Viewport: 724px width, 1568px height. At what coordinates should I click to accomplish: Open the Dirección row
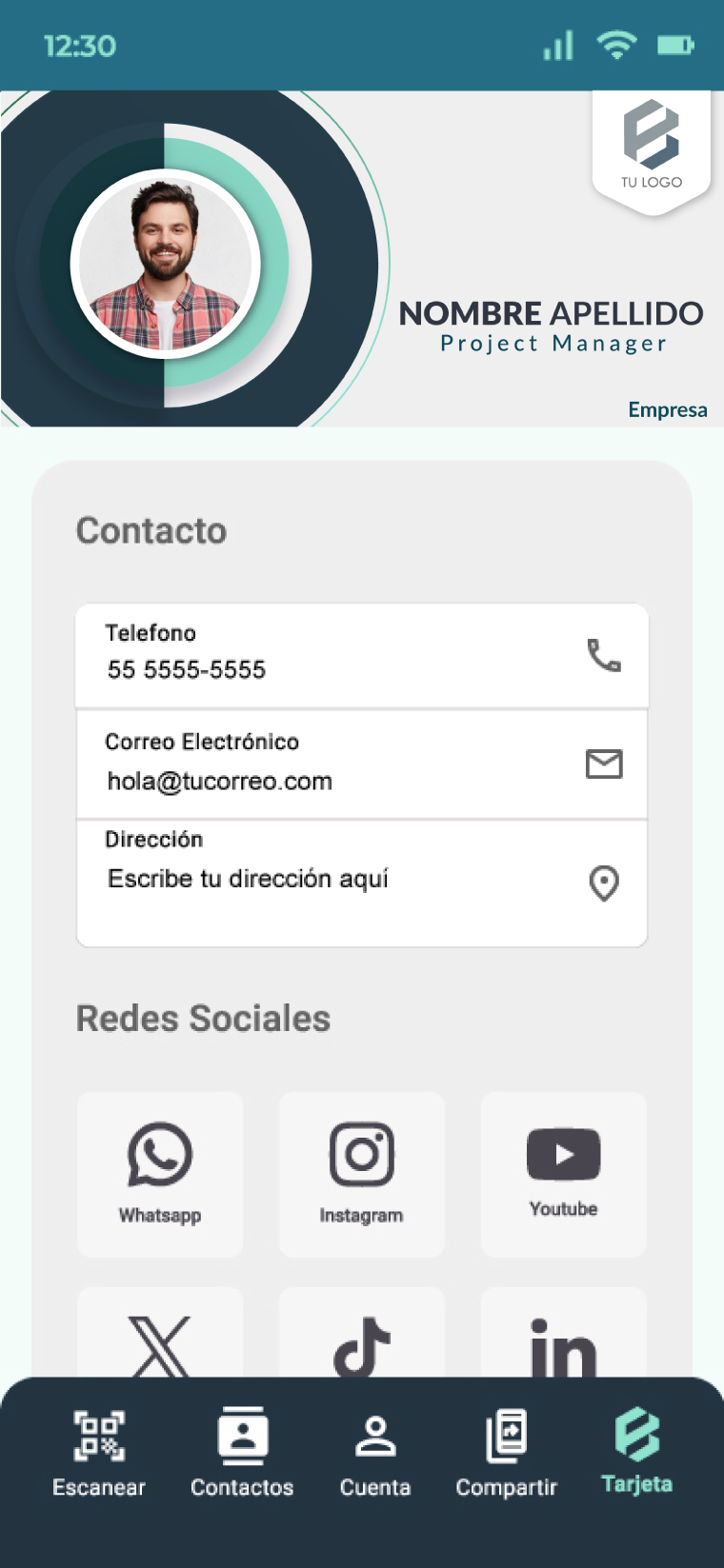362,882
